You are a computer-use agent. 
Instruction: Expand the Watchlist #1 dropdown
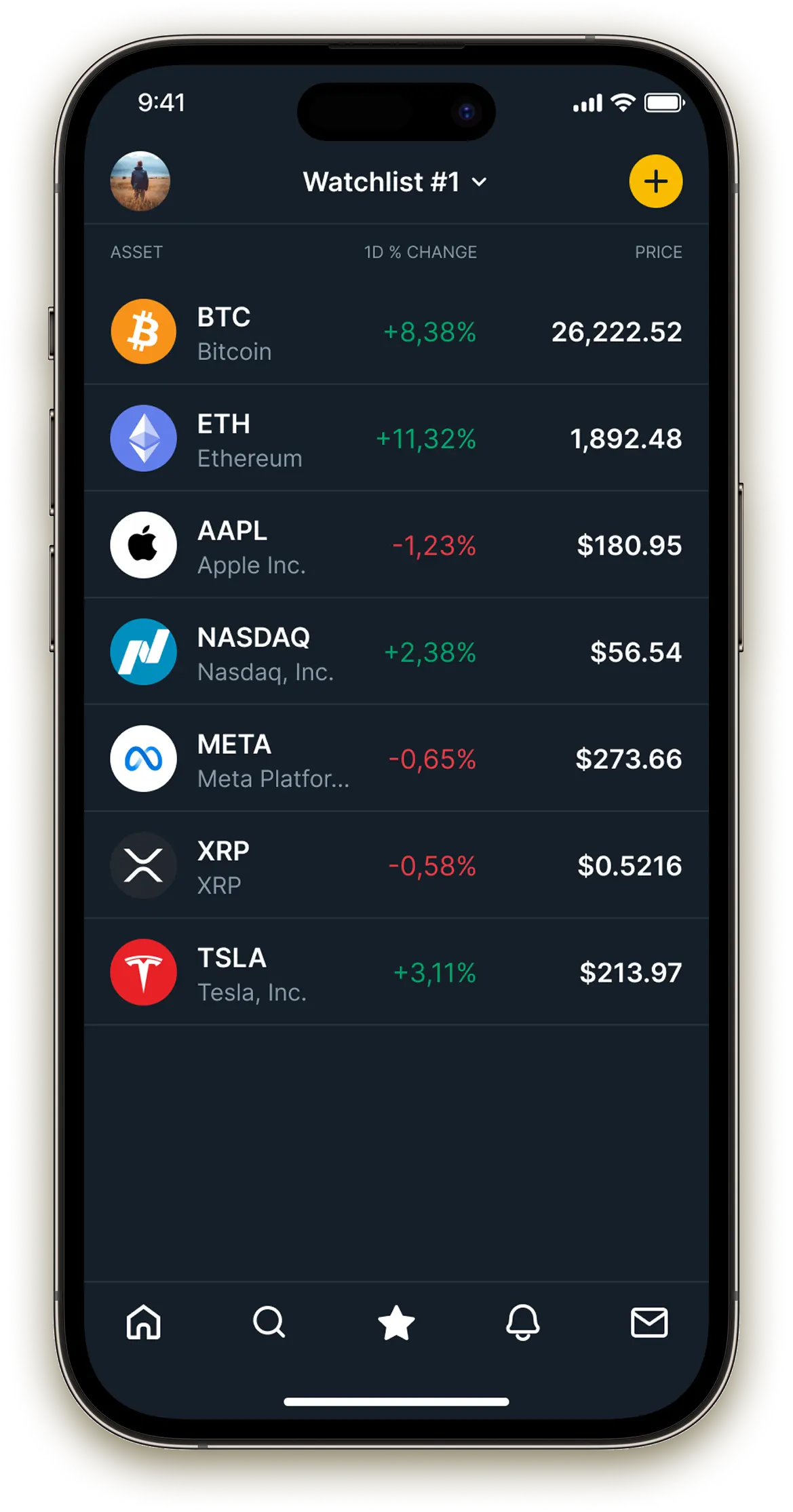click(x=395, y=182)
